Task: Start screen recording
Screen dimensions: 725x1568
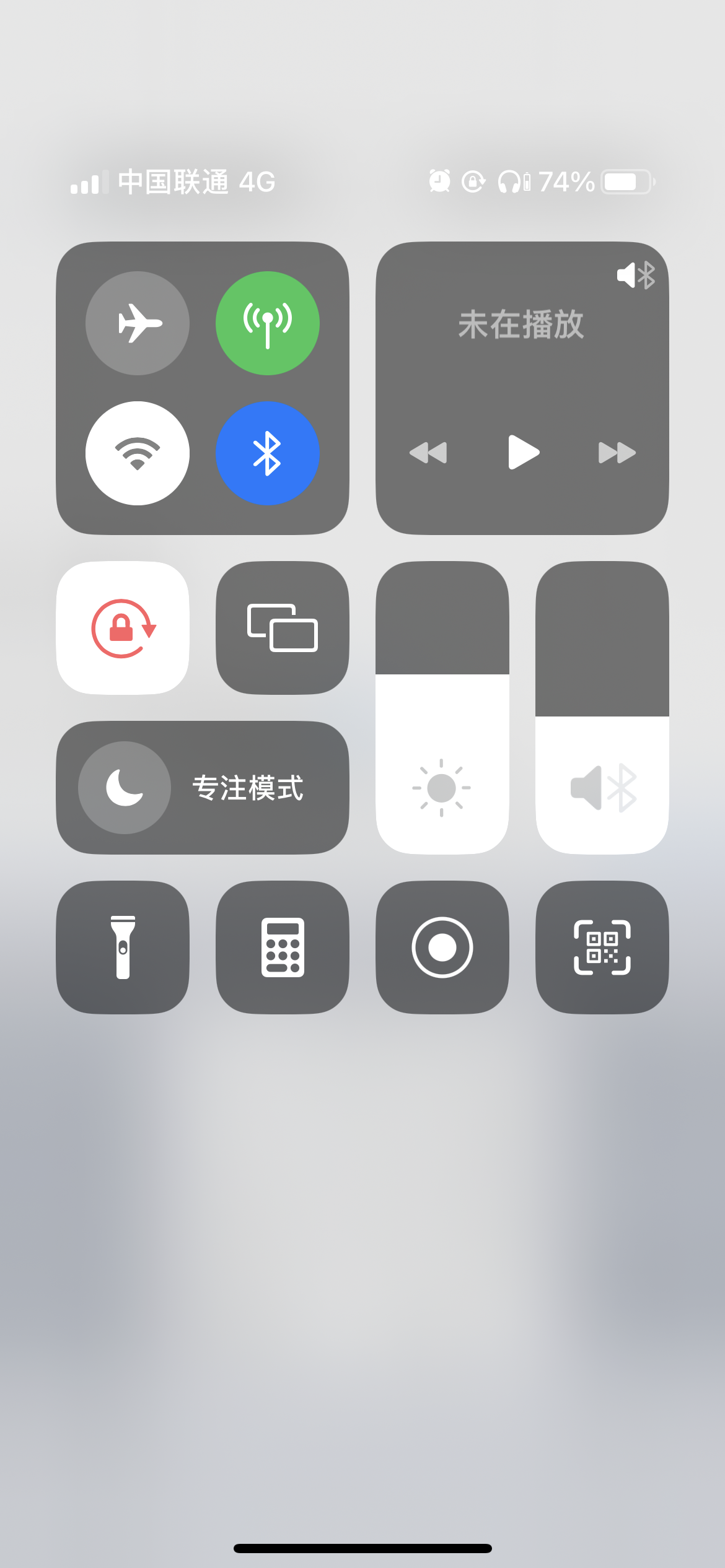Action: 442,947
